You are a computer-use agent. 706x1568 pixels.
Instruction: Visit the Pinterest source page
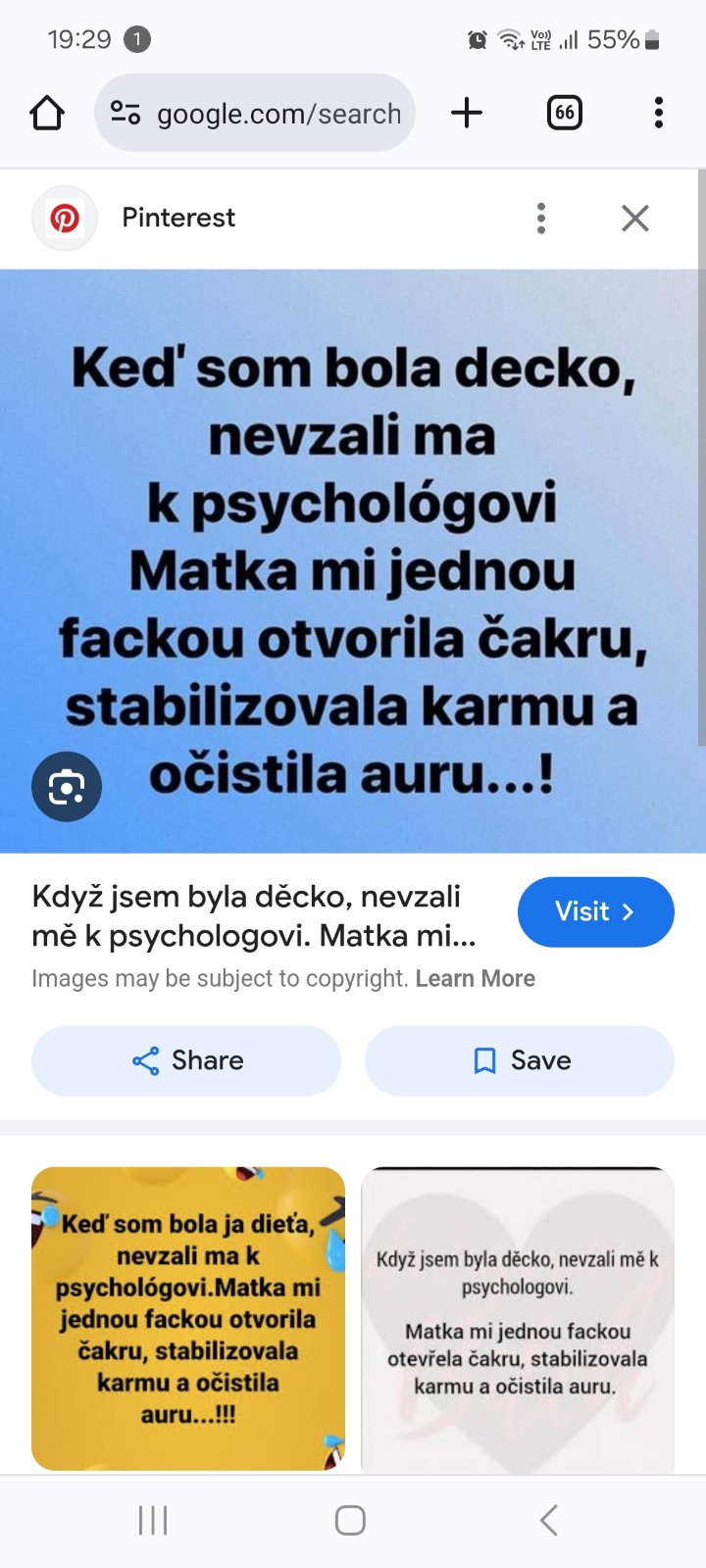595,911
